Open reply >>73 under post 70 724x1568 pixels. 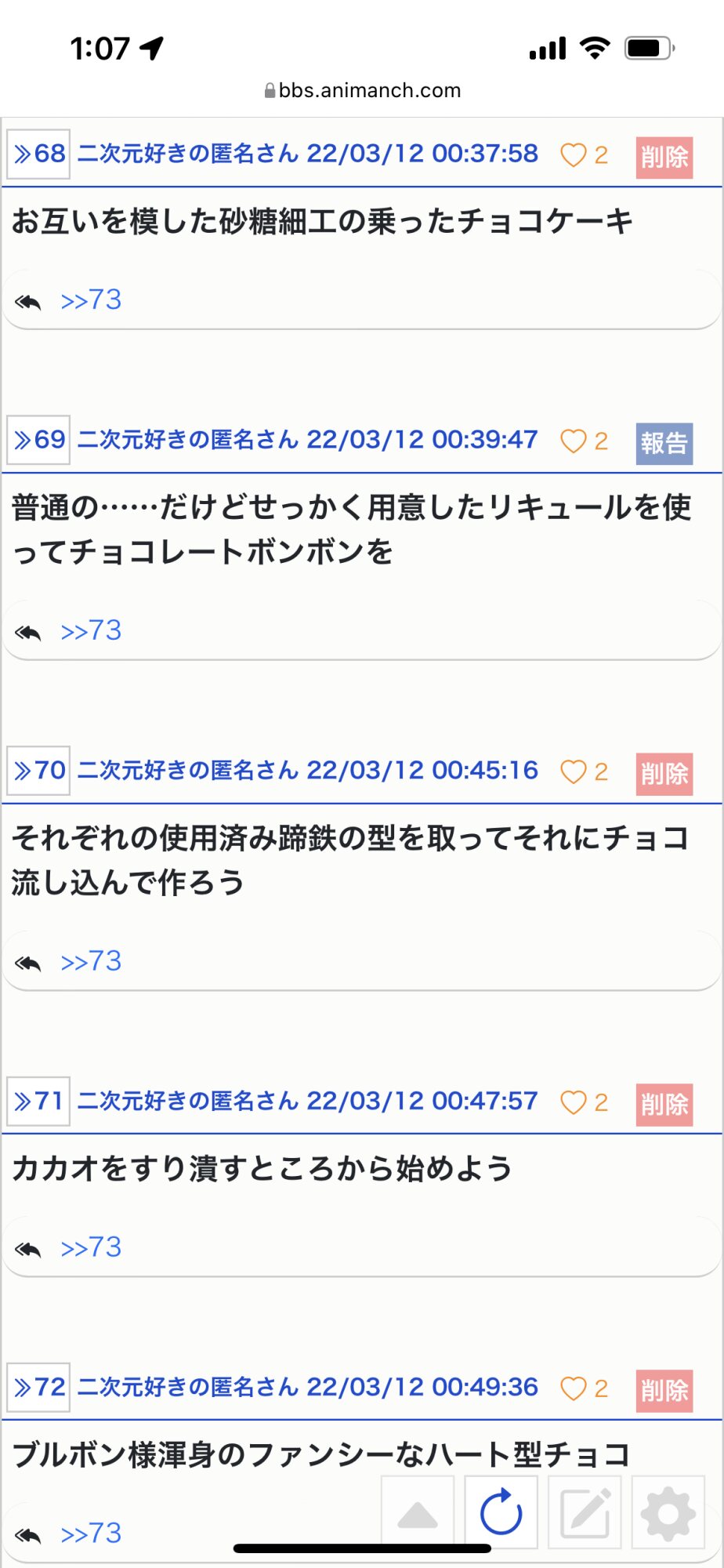(x=91, y=962)
